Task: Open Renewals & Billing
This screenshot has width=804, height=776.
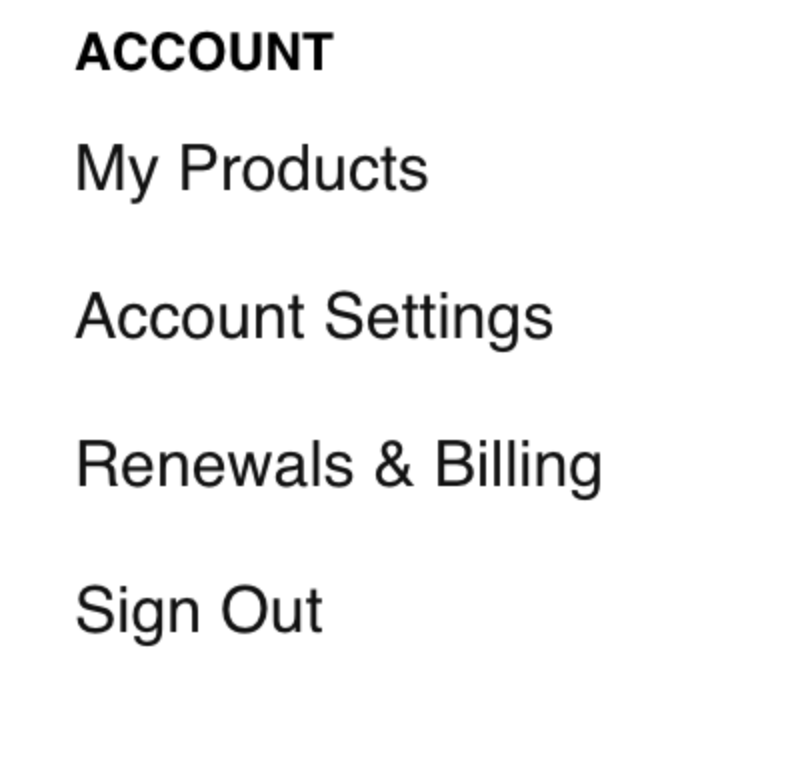Action: pos(338,466)
